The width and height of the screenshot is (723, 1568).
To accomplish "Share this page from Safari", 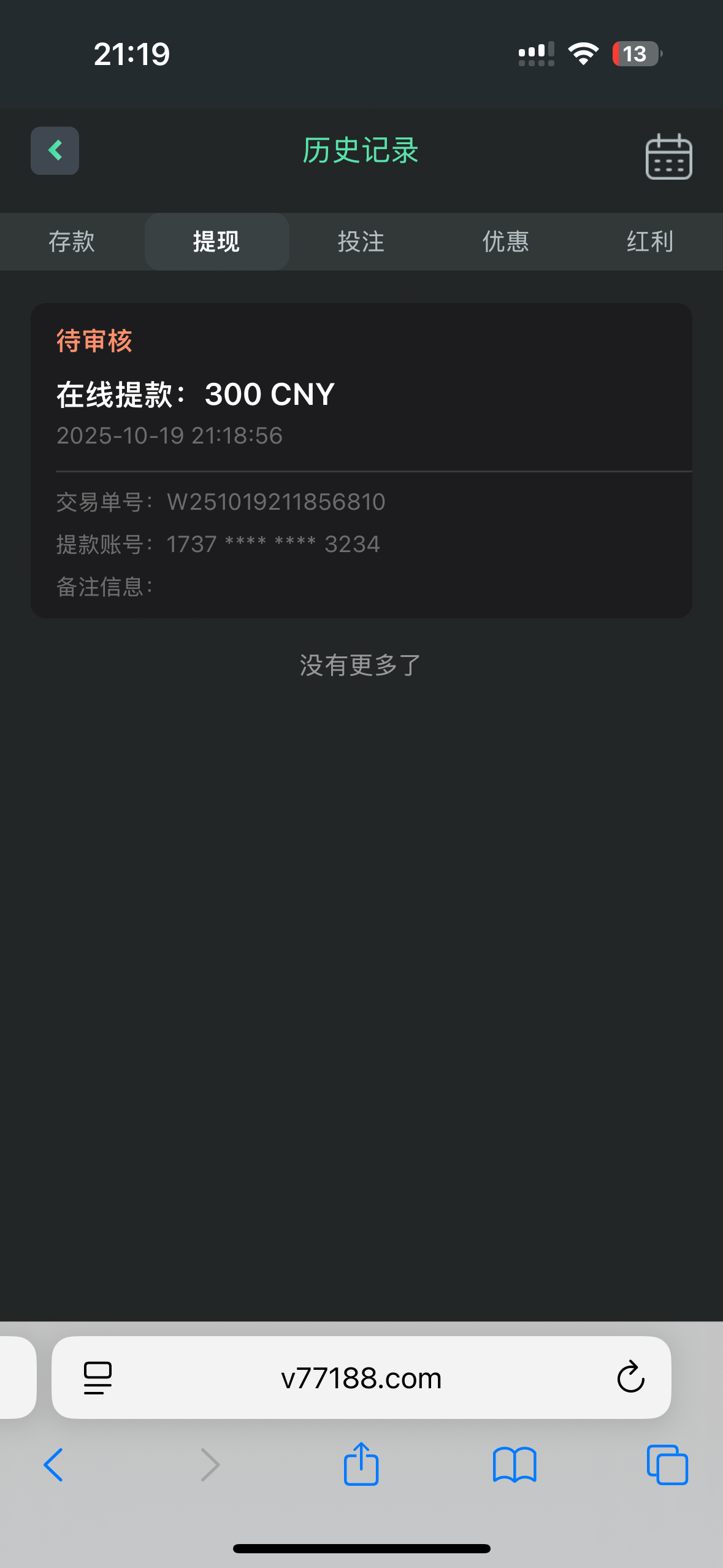I will pos(361,1464).
